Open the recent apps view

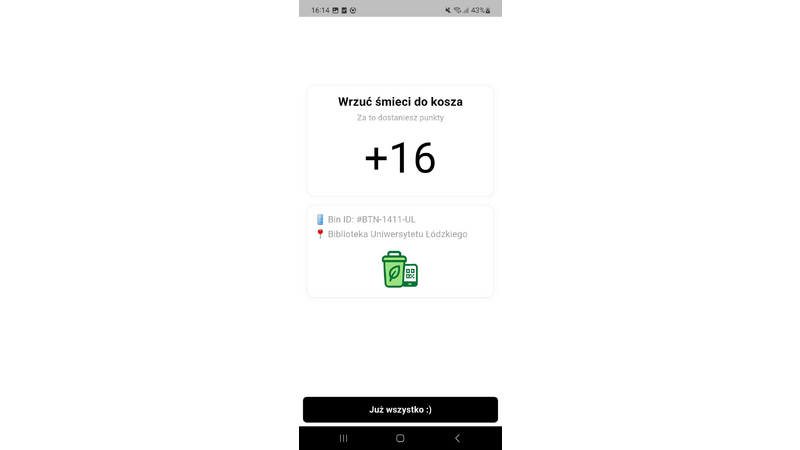[x=343, y=438]
